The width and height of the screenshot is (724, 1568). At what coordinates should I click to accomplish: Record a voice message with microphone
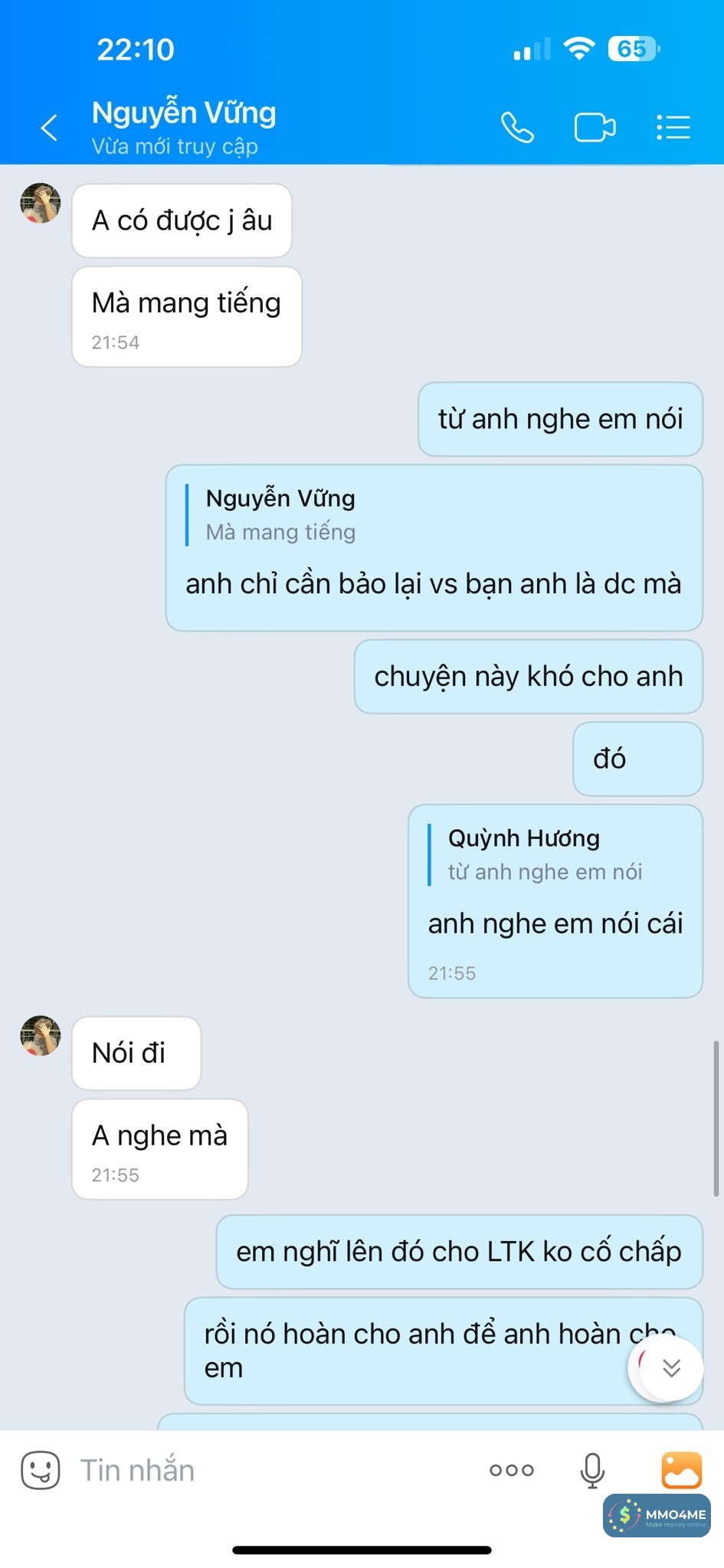click(x=591, y=1470)
